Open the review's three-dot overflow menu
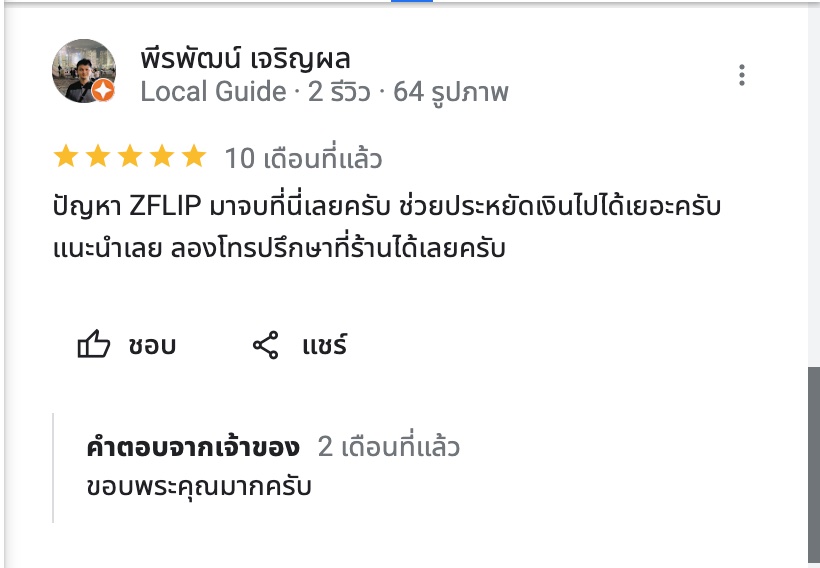Image resolution: width=820 pixels, height=568 pixels. [741, 75]
